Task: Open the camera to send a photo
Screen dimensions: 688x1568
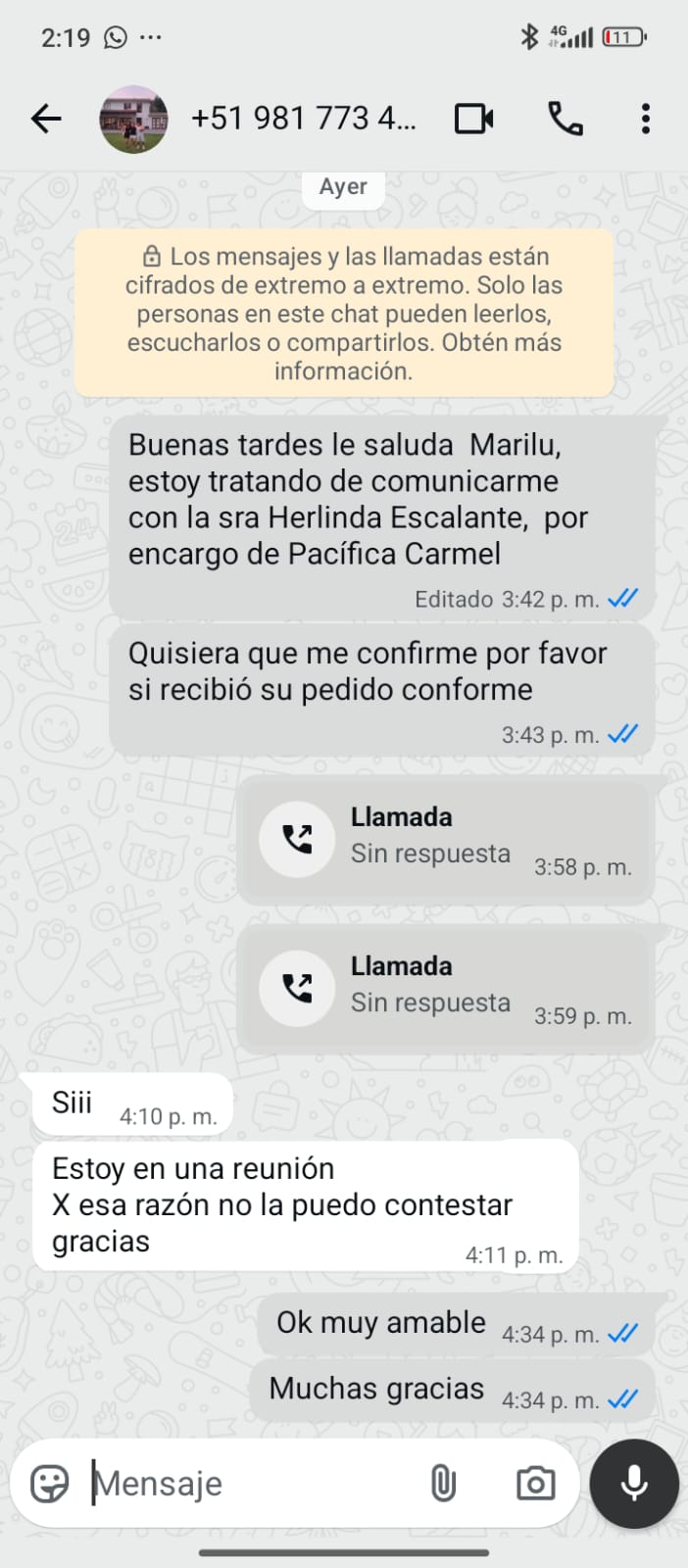Action: pyautogui.click(x=535, y=1484)
